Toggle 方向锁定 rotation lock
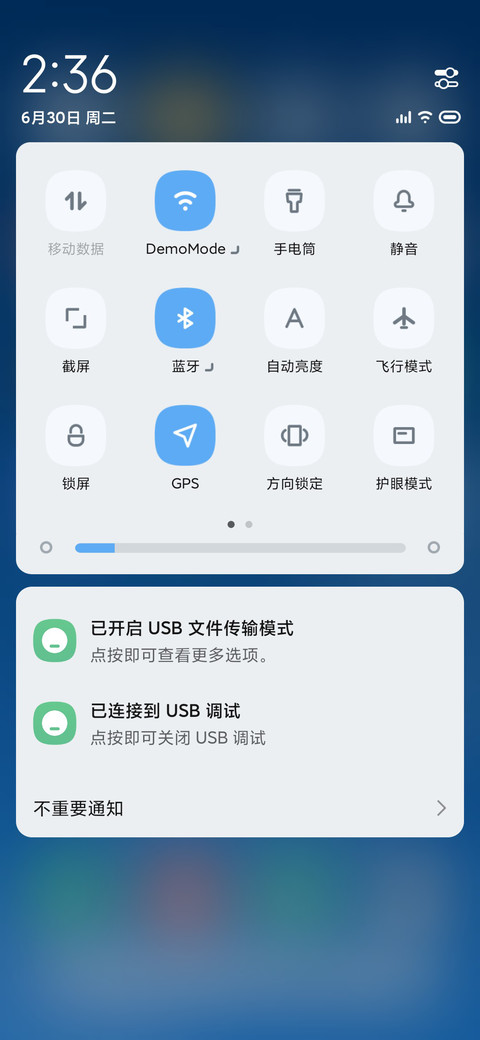Image resolution: width=480 pixels, height=1040 pixels. coord(294,435)
